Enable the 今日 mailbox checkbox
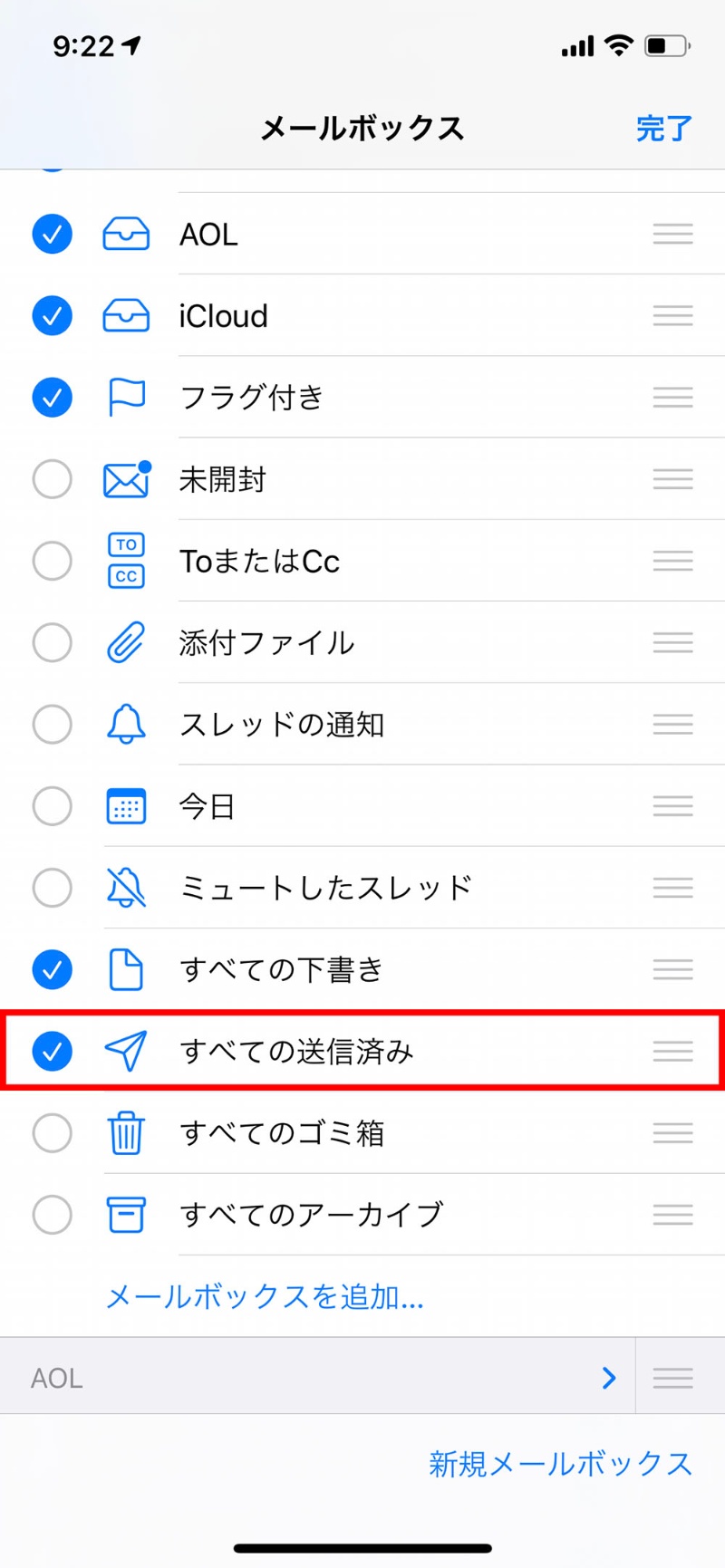 (x=52, y=806)
